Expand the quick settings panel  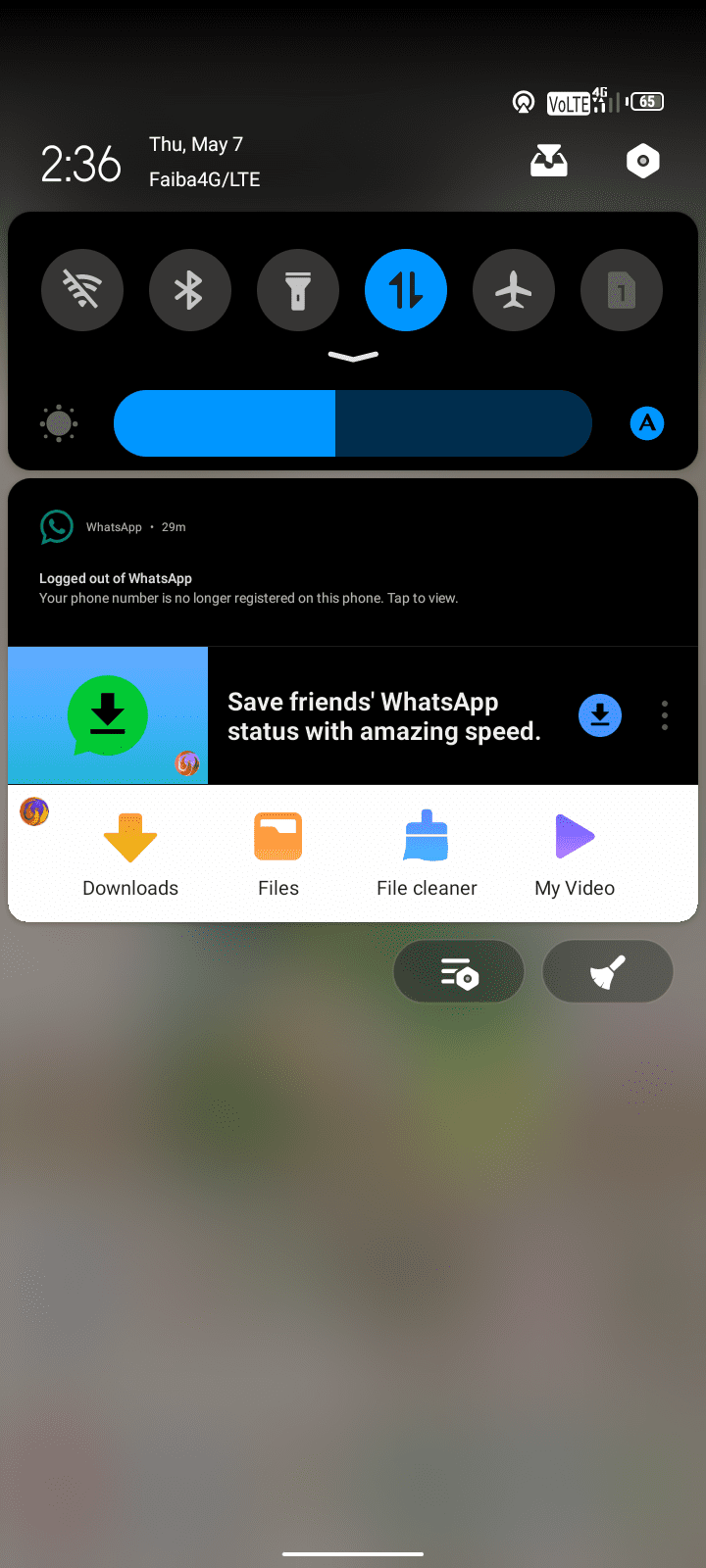point(353,357)
